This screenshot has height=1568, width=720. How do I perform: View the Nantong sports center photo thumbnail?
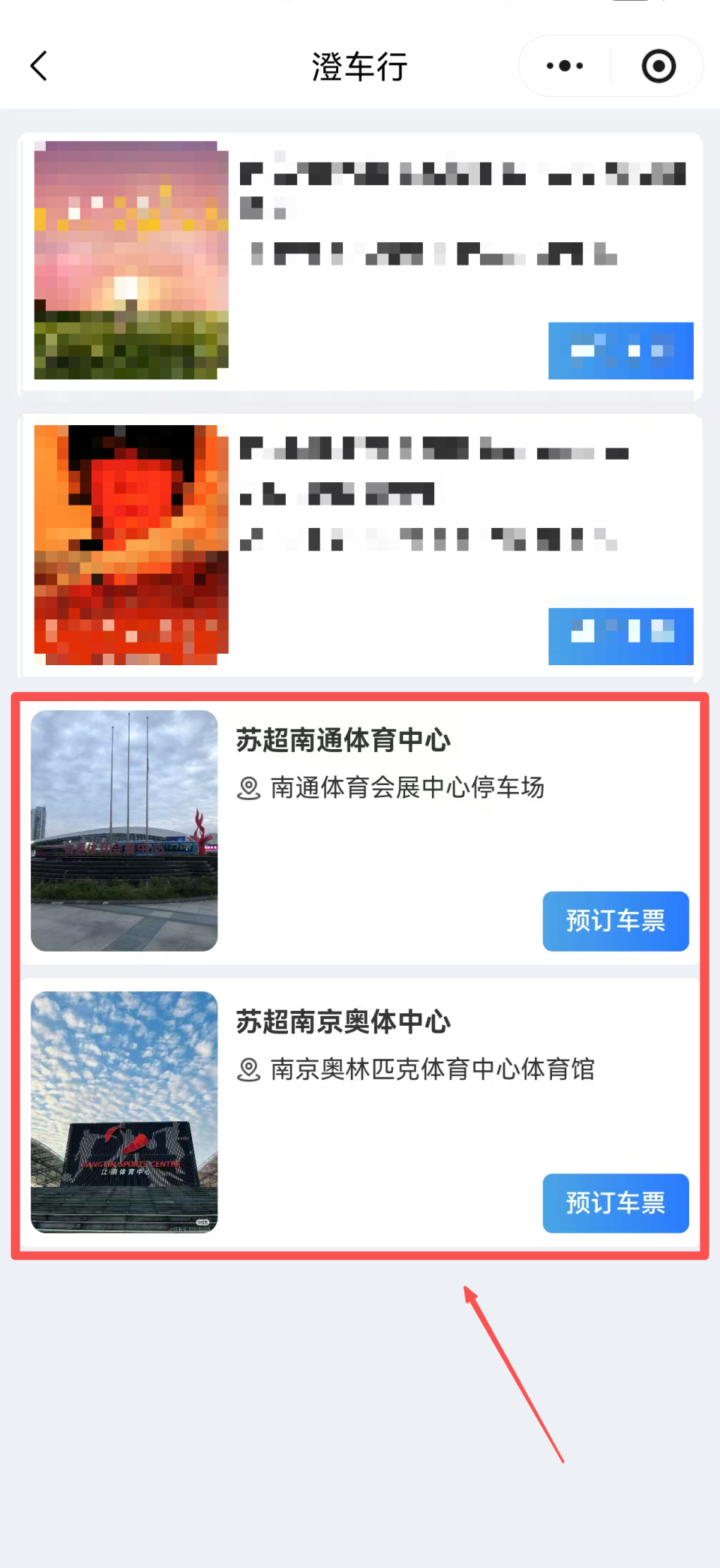pyautogui.click(x=124, y=831)
